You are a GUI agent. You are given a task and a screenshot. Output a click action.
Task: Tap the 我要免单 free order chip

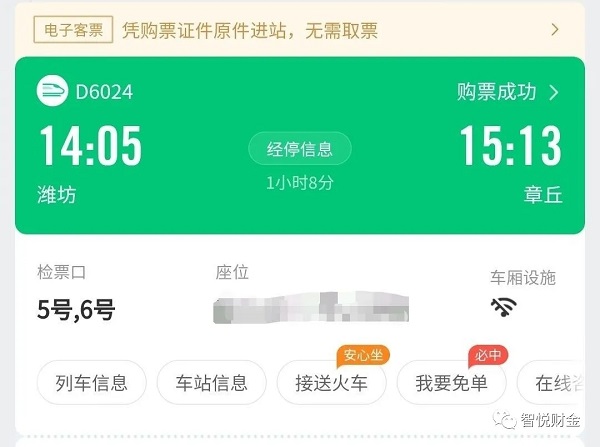click(451, 382)
